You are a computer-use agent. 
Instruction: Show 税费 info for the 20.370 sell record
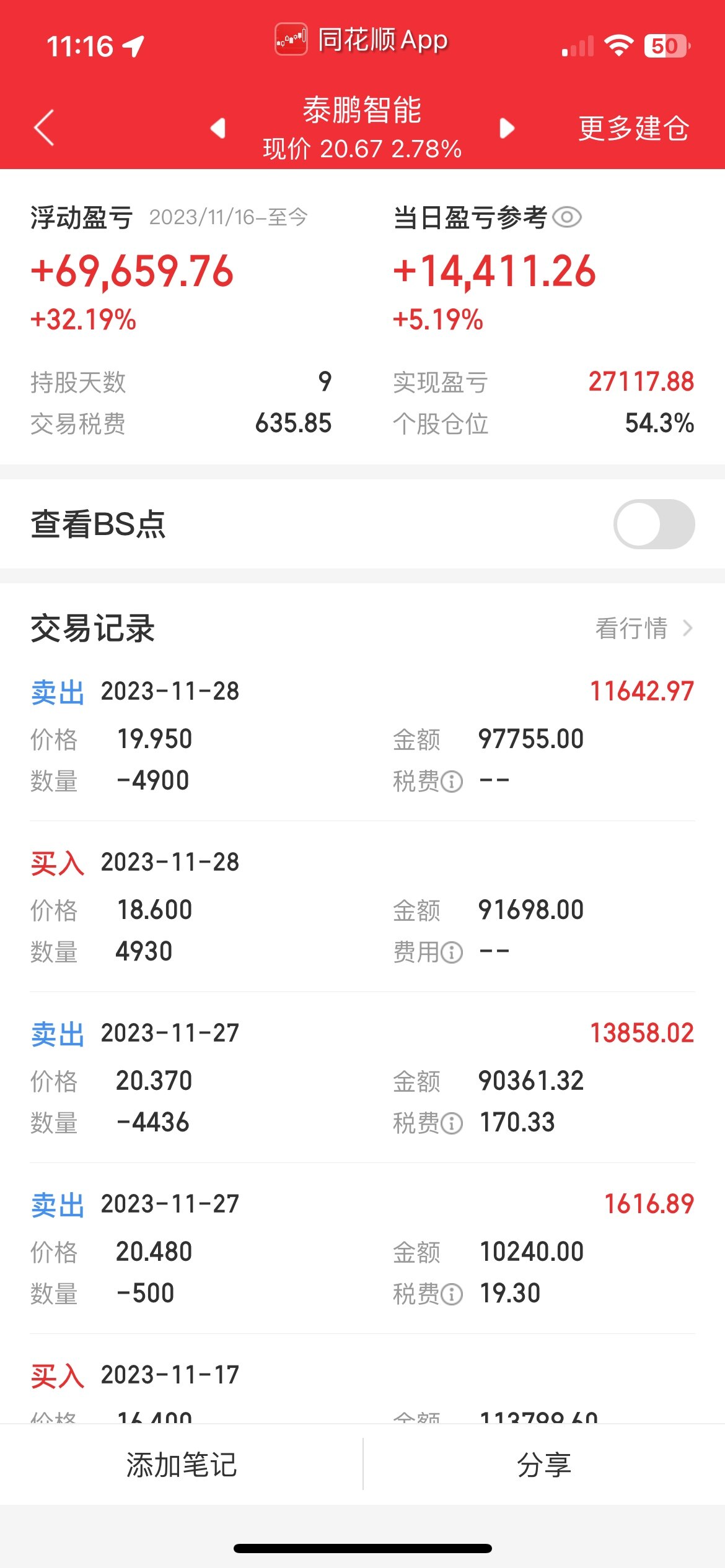click(x=452, y=1123)
